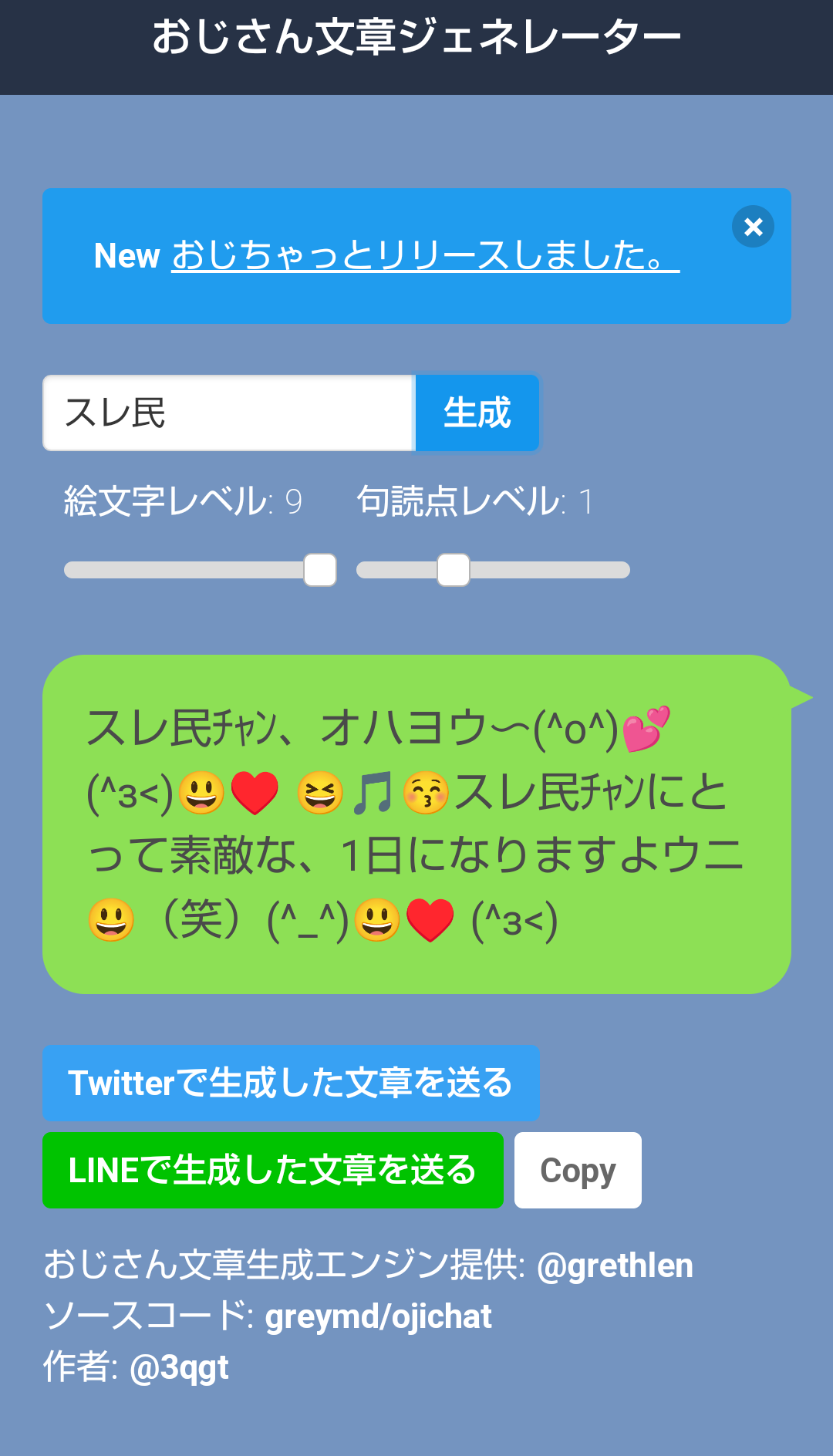Tap the 絵文字レベル slider
Image resolution: width=833 pixels, height=1456 pixels.
pyautogui.click(x=200, y=570)
